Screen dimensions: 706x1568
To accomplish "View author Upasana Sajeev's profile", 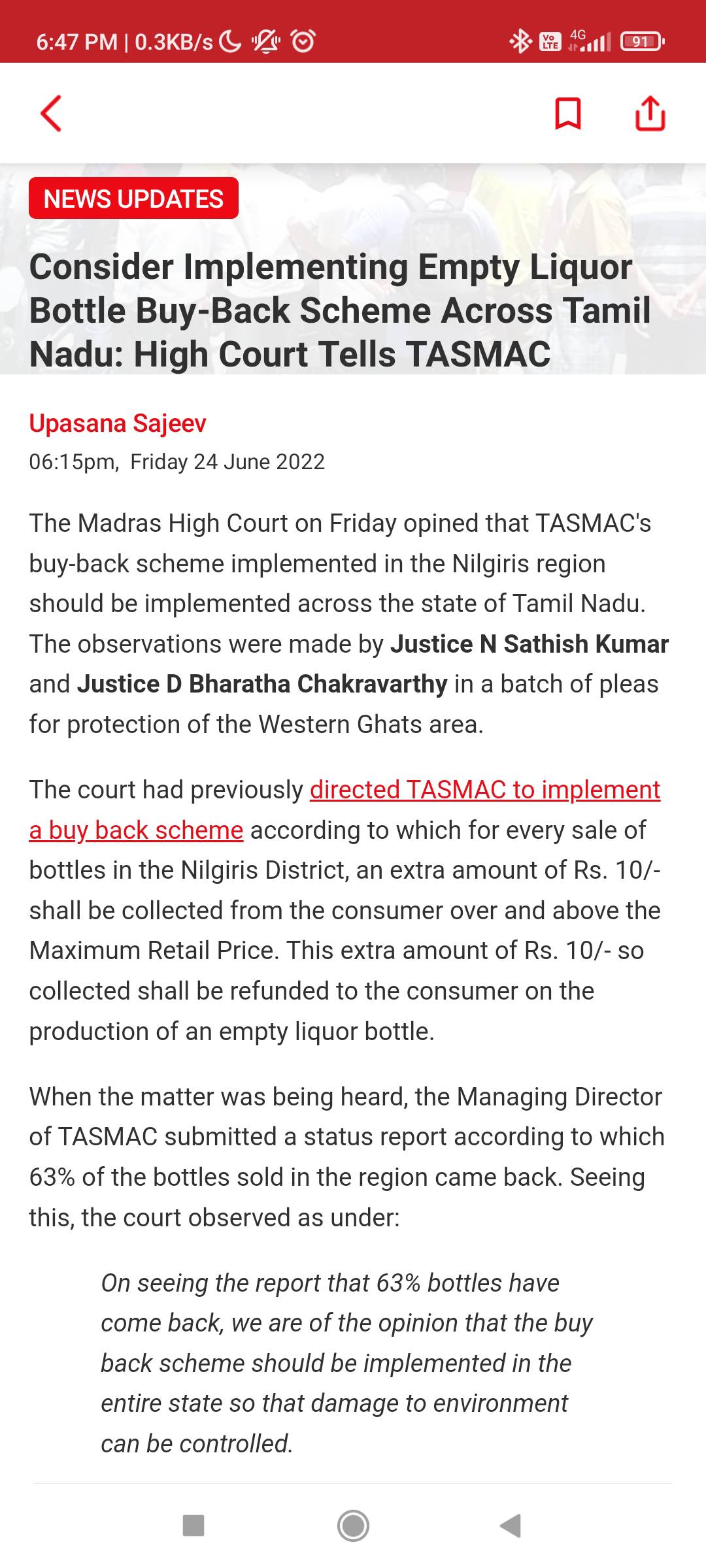I will click(x=118, y=423).
